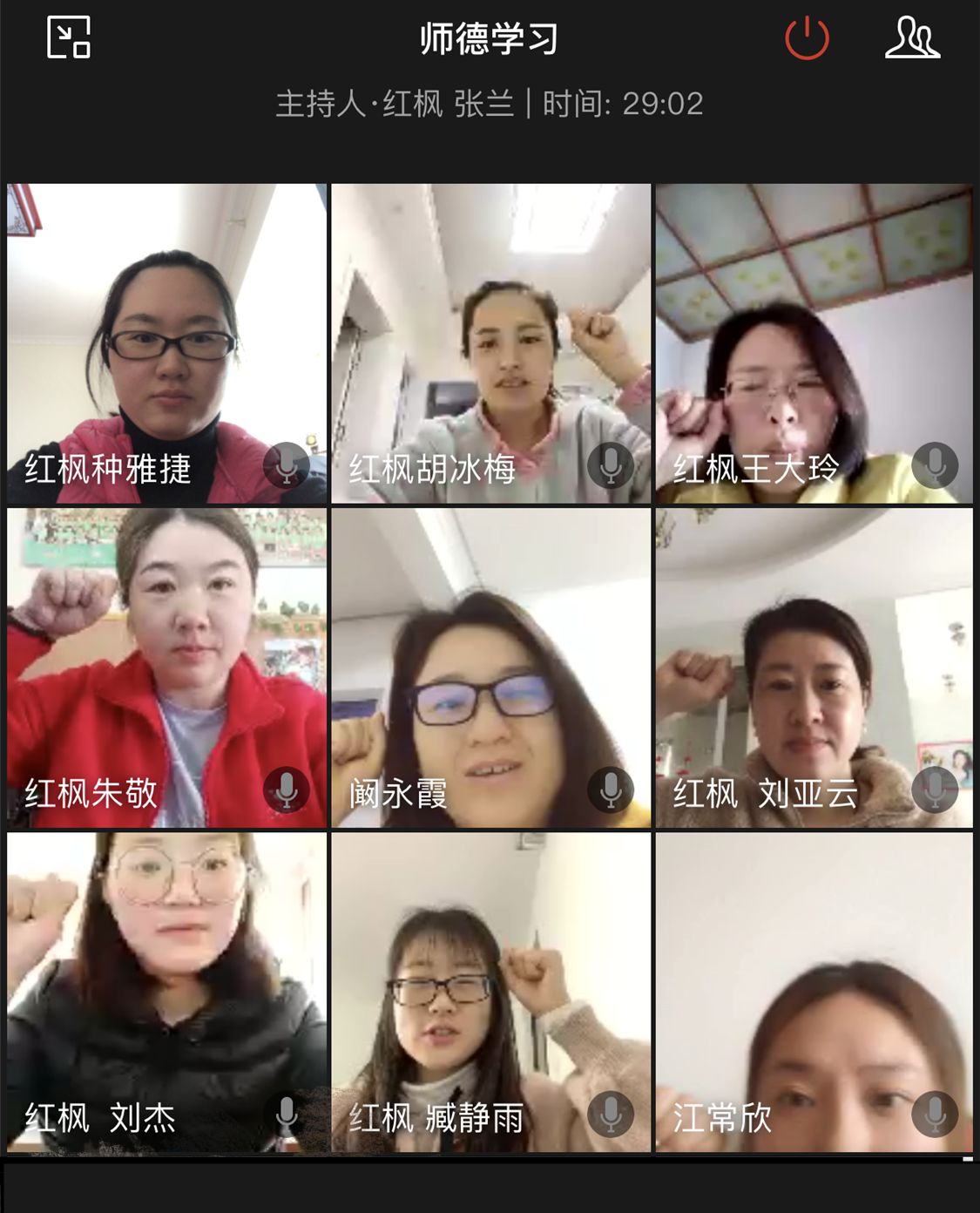Tap the microphone icon on 阚永霞's tile
The image size is (980, 1213).
(611, 790)
